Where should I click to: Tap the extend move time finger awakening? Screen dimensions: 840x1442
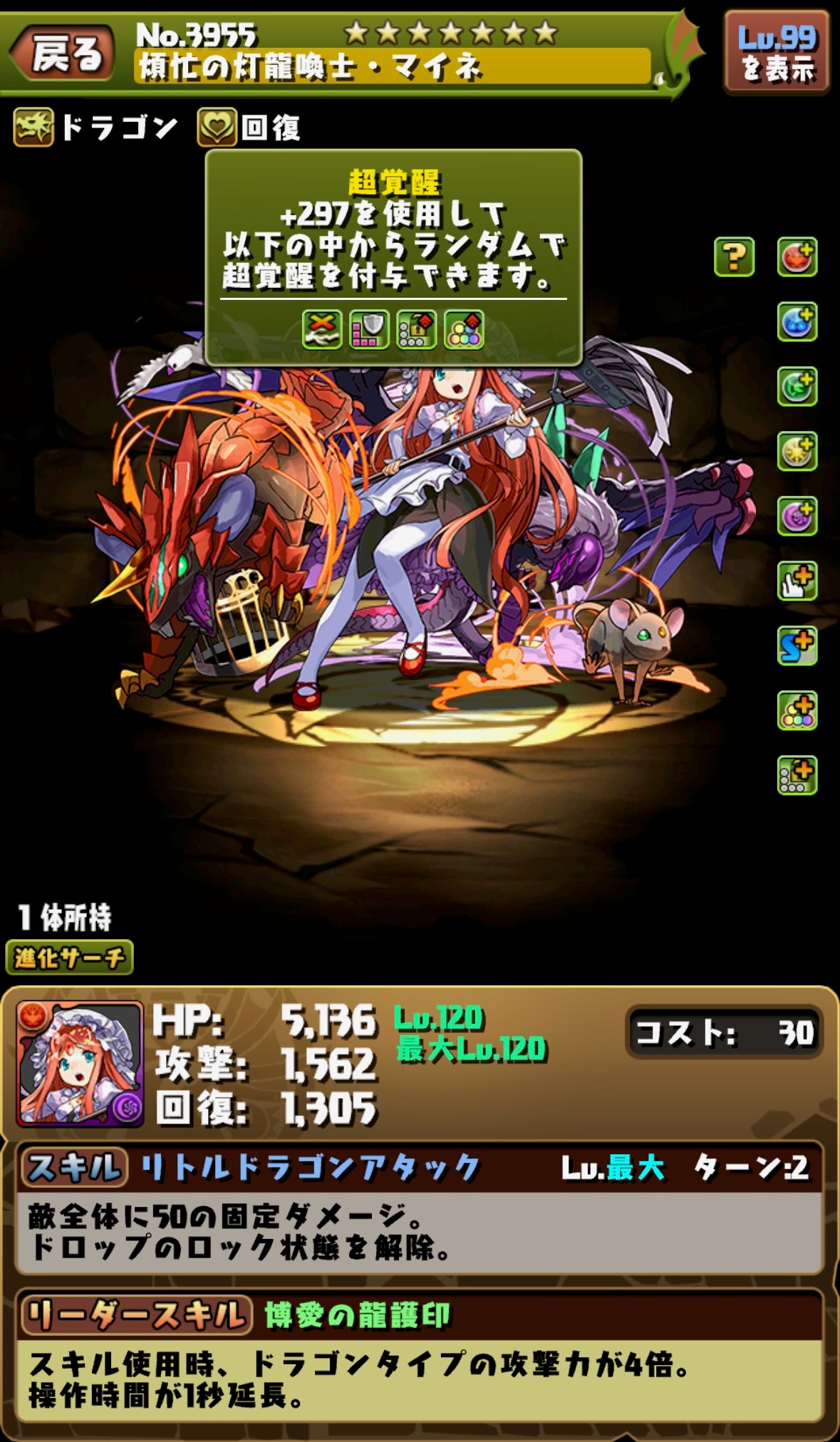point(797,581)
